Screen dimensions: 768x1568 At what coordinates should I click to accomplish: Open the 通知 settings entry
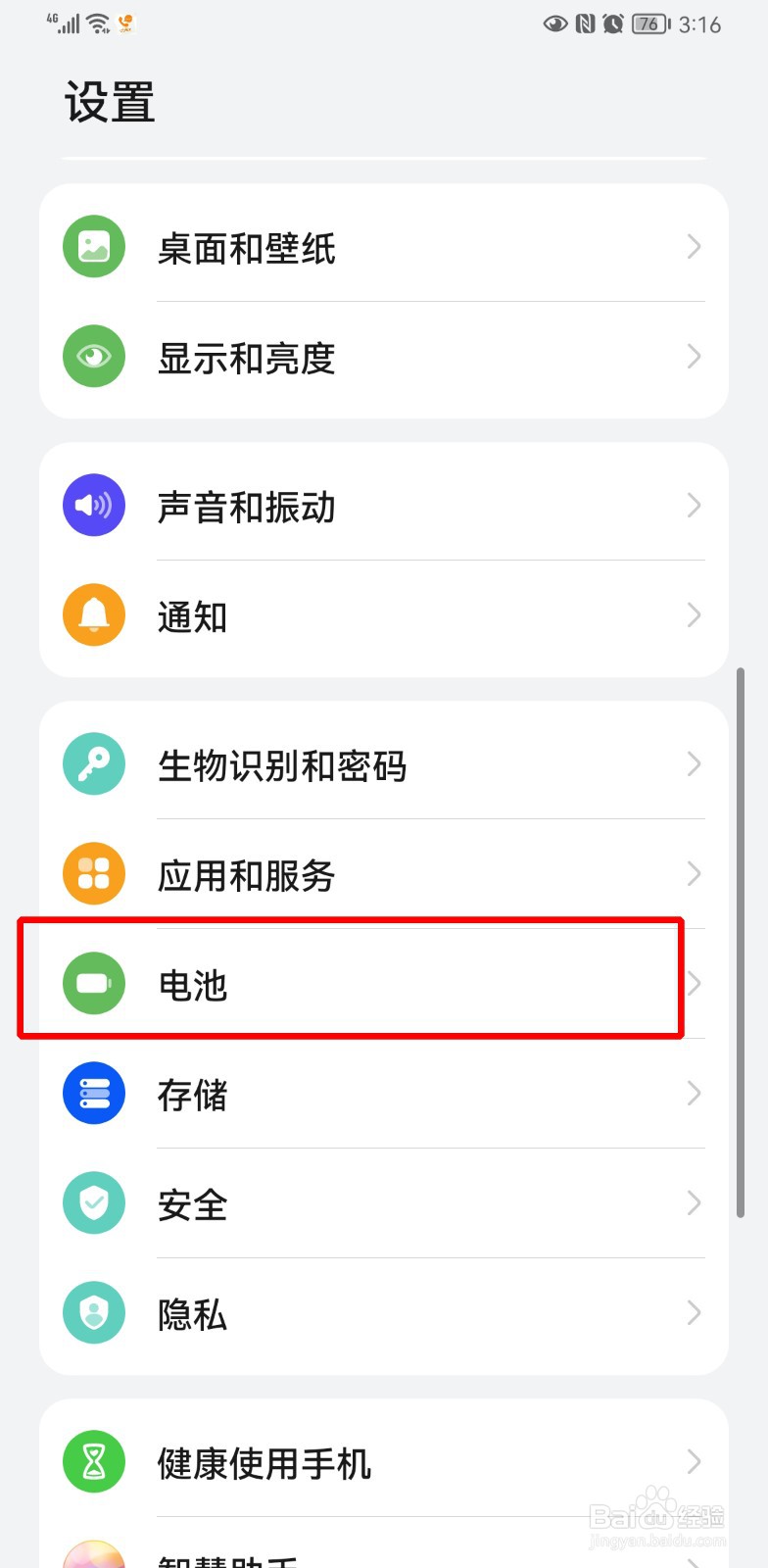(382, 614)
